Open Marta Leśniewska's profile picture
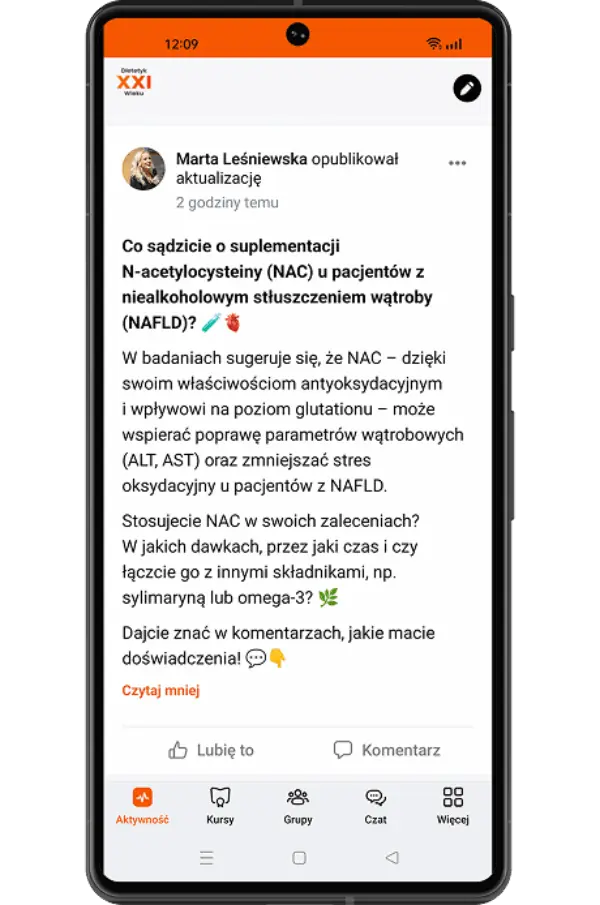 click(x=144, y=169)
